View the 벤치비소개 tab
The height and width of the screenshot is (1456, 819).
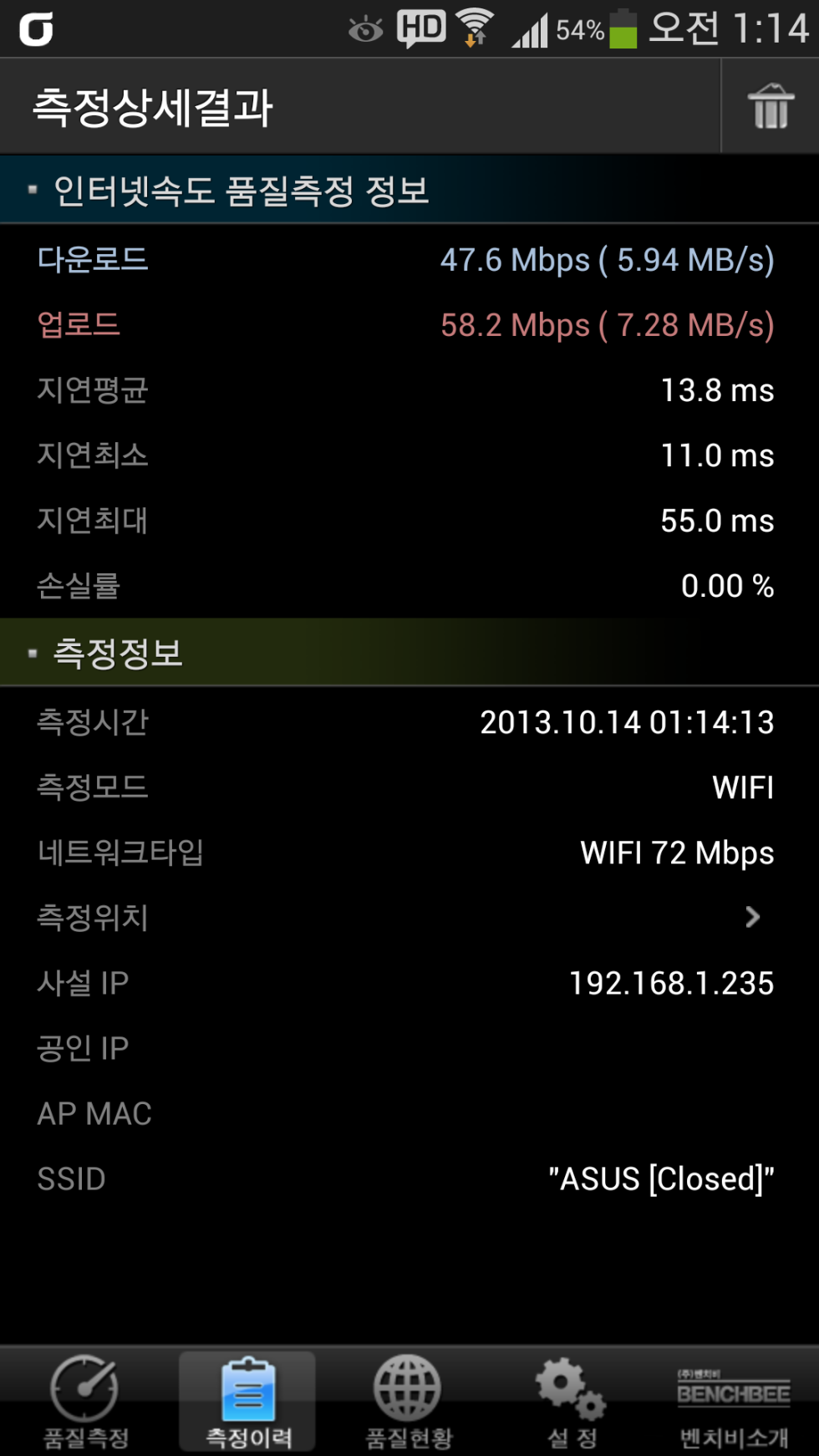coord(733,1402)
